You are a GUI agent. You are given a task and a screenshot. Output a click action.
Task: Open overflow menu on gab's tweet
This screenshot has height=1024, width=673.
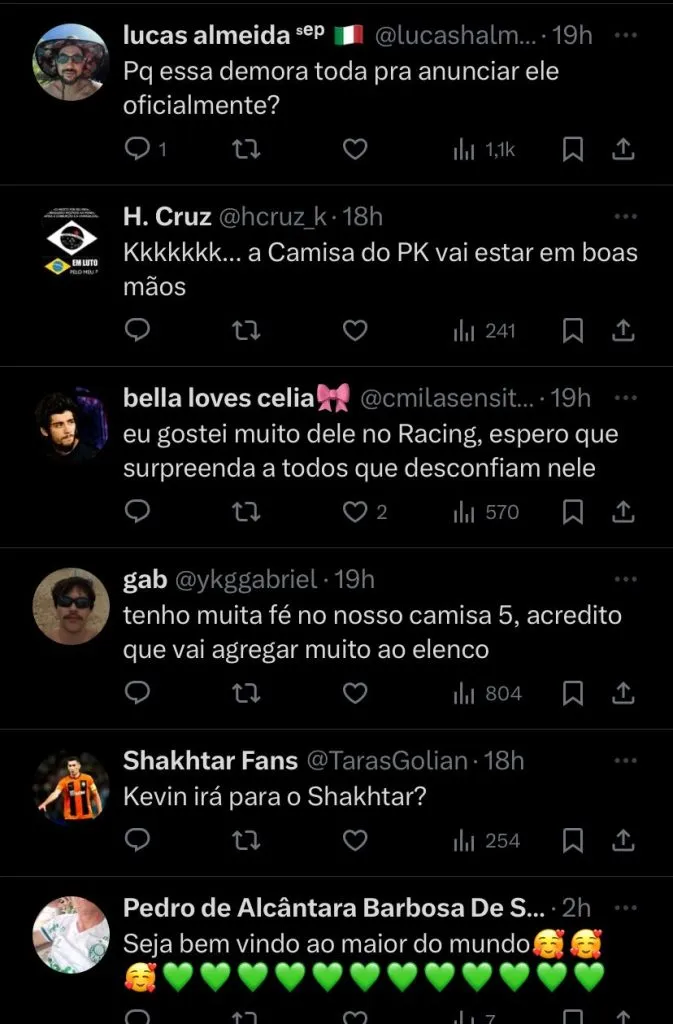click(625, 579)
